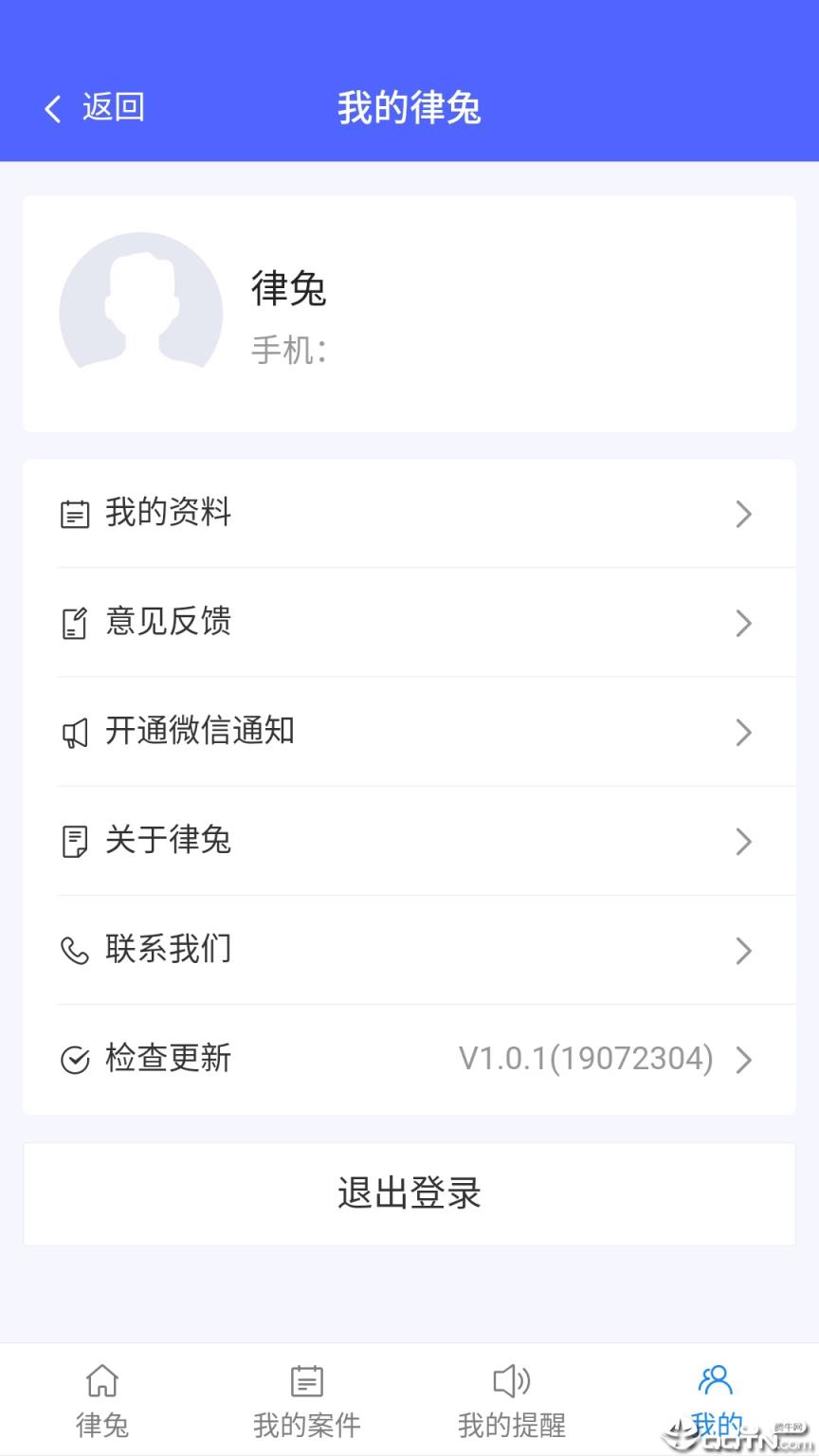Click the 我的资料 clipboard icon
The width and height of the screenshot is (819, 1456).
point(76,513)
